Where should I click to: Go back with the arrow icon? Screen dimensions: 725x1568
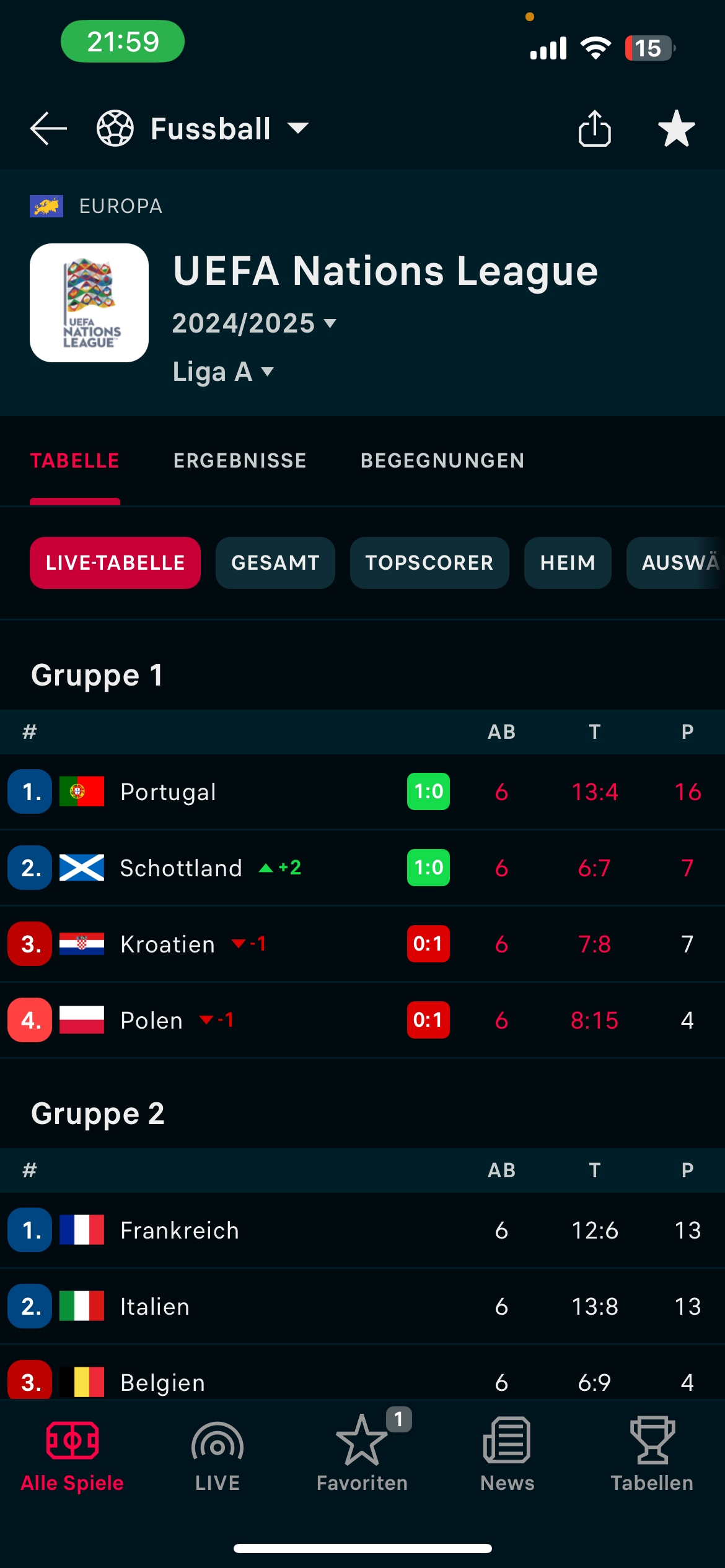coord(48,129)
